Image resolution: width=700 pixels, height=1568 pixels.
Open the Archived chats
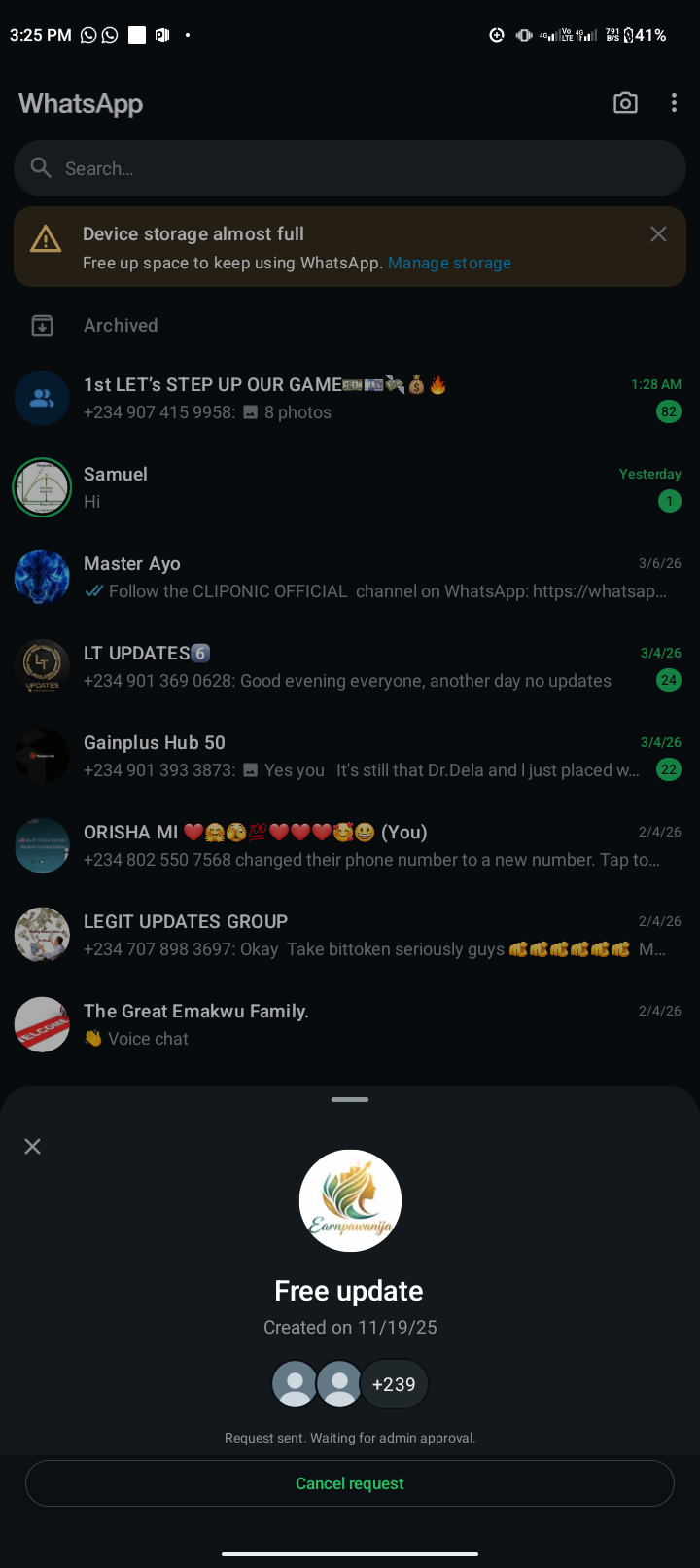(121, 326)
